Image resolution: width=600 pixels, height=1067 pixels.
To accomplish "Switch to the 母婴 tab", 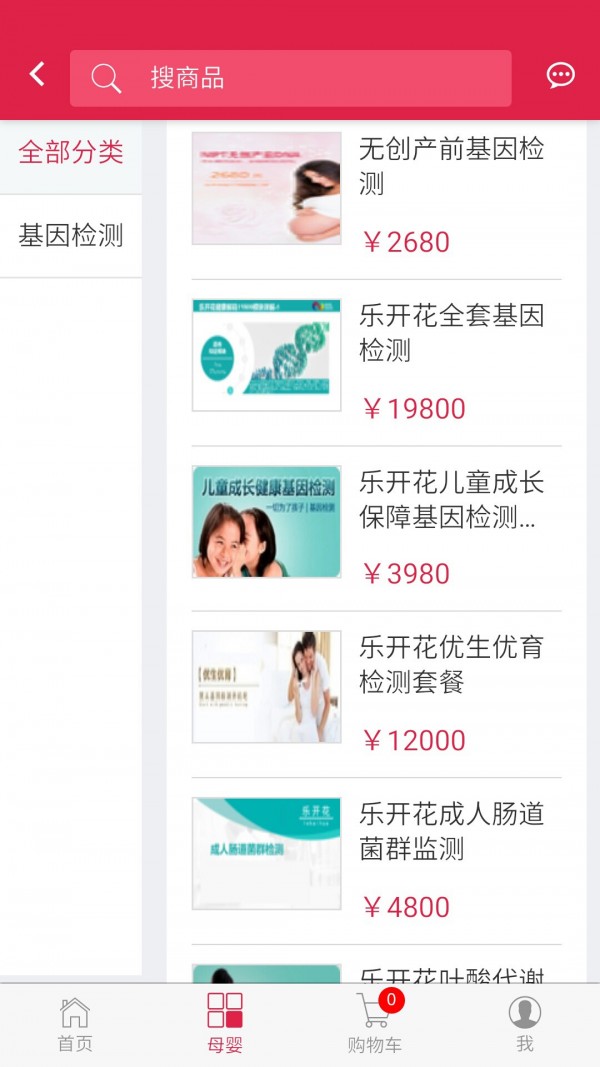I will [x=225, y=1024].
